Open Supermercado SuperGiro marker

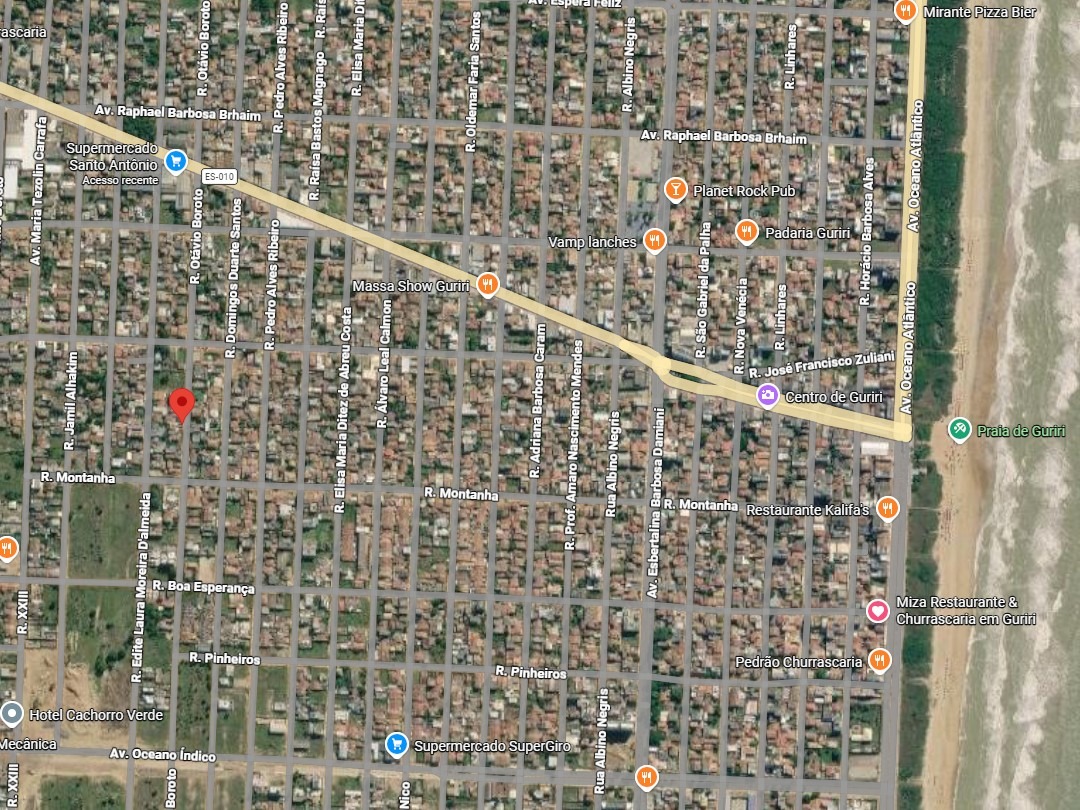coord(396,744)
